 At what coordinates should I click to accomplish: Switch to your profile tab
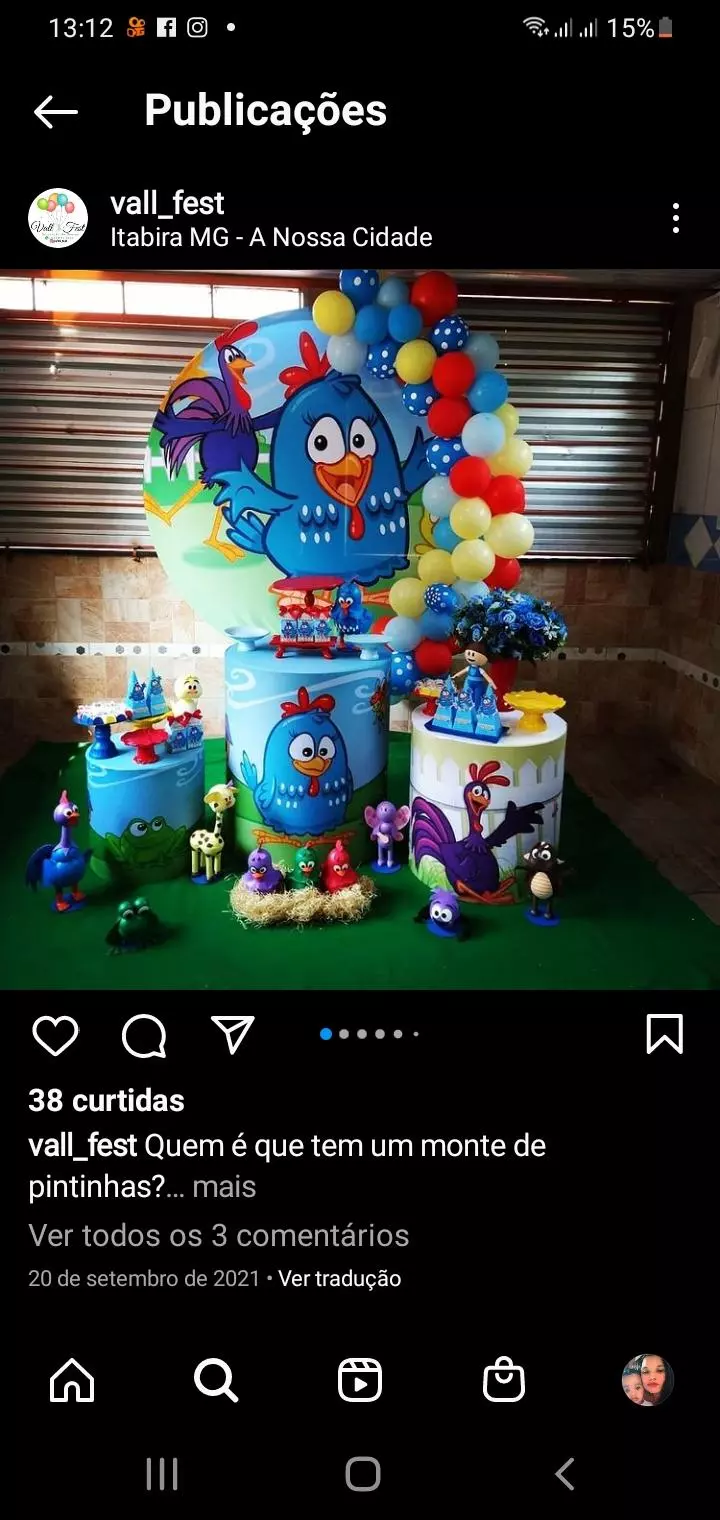click(x=648, y=1381)
